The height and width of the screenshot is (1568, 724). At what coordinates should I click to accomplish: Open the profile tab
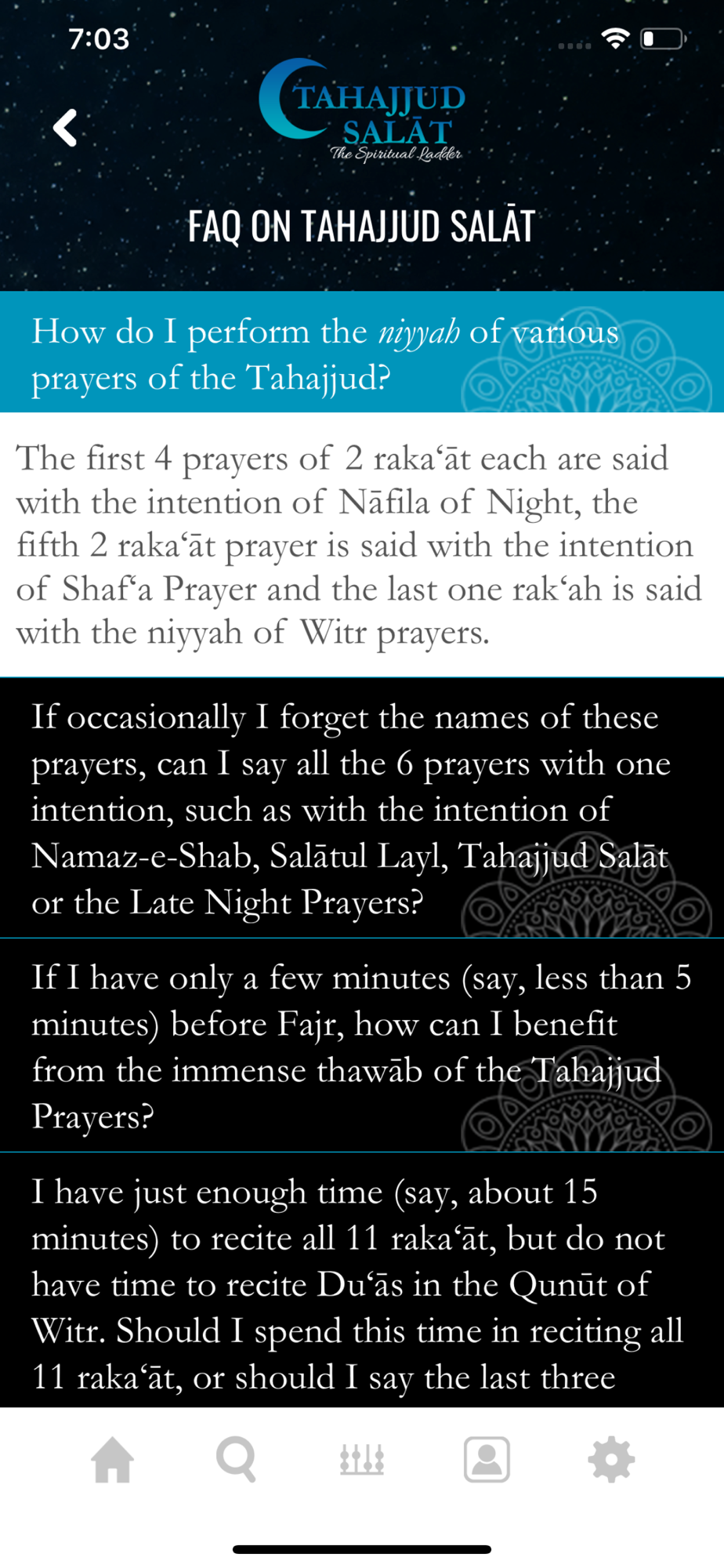[x=487, y=1460]
